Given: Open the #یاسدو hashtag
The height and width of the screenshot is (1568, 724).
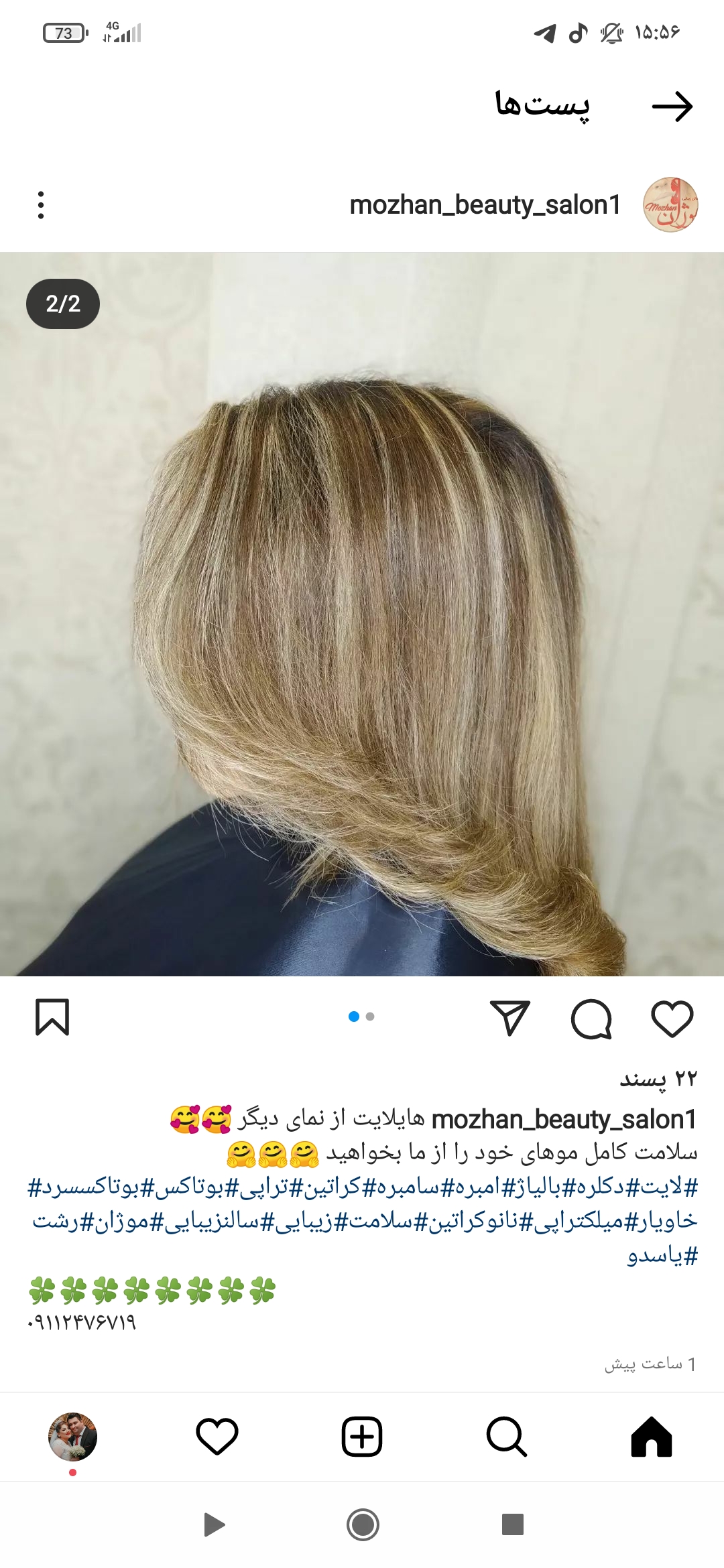Looking at the screenshot, I should coord(662,1256).
